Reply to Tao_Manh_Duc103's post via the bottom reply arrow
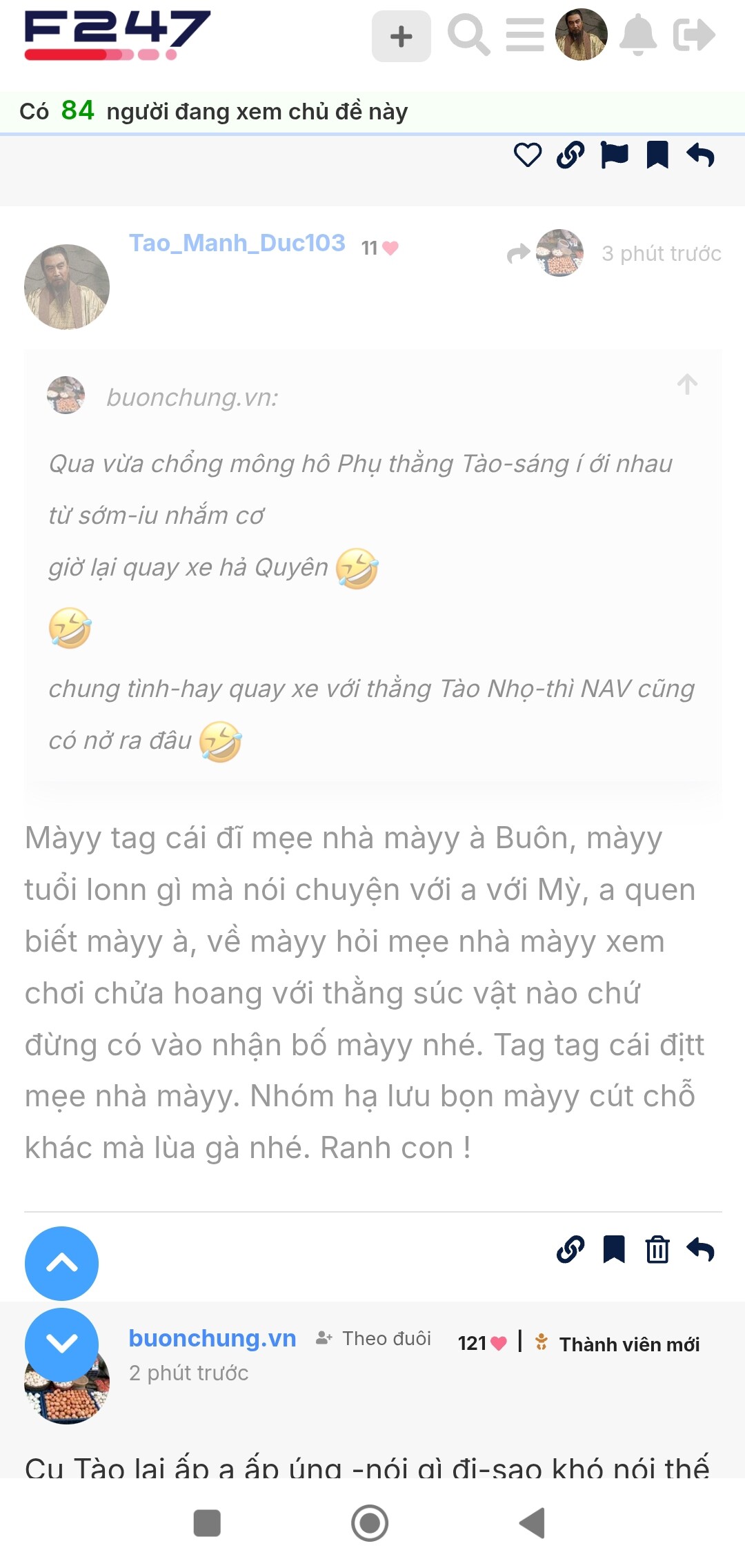The width and height of the screenshot is (745, 1568). [x=700, y=1249]
